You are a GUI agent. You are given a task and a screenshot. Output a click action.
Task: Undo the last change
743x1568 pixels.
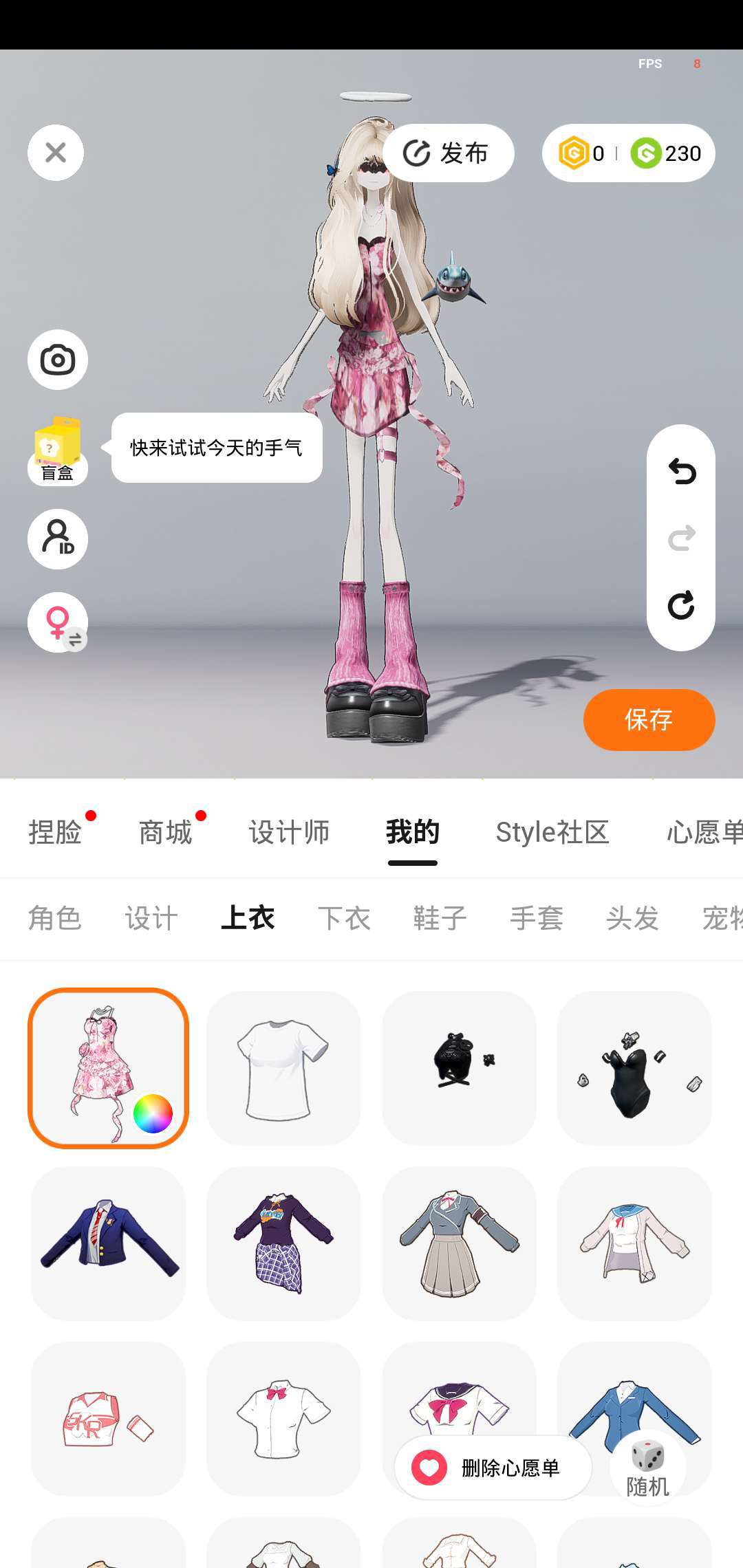(x=681, y=472)
